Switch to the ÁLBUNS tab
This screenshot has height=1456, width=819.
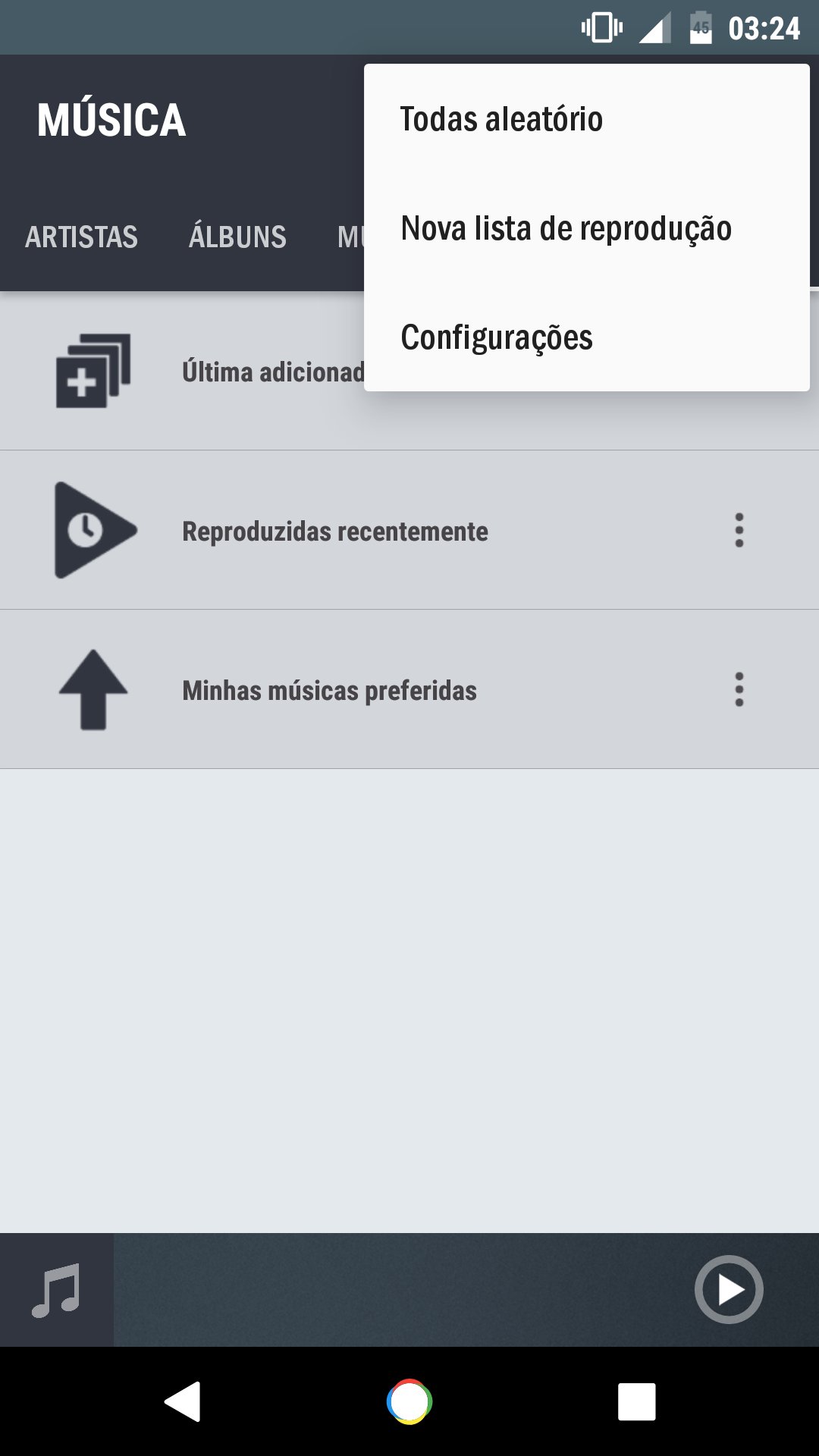(237, 237)
